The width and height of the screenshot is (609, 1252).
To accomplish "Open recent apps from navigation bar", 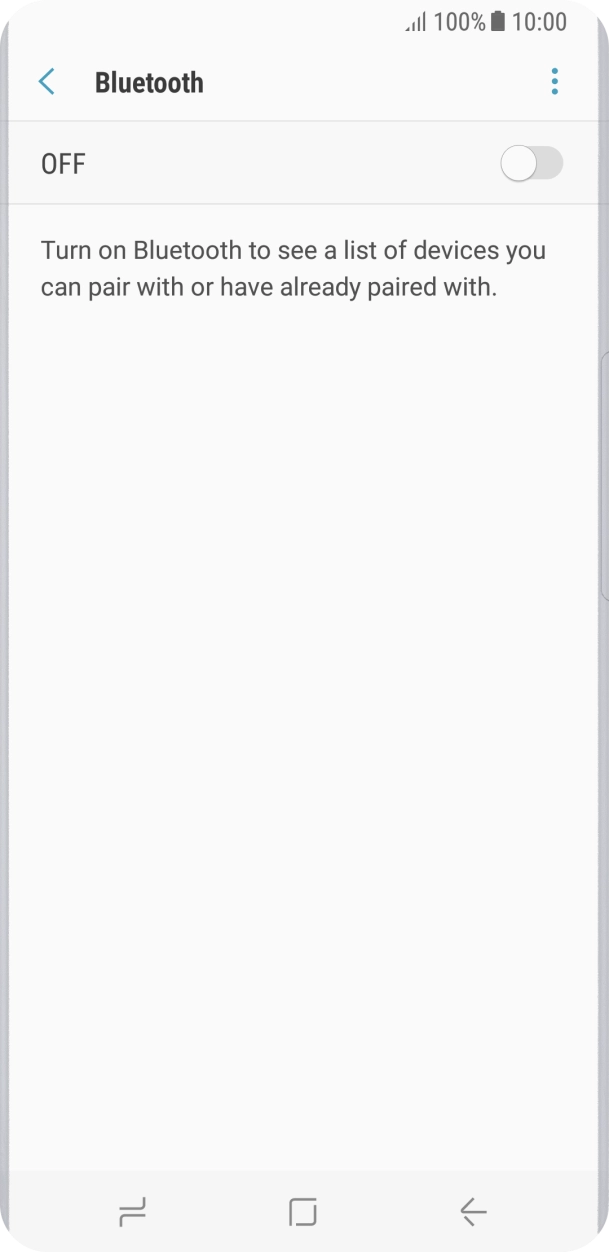I will (x=132, y=1212).
